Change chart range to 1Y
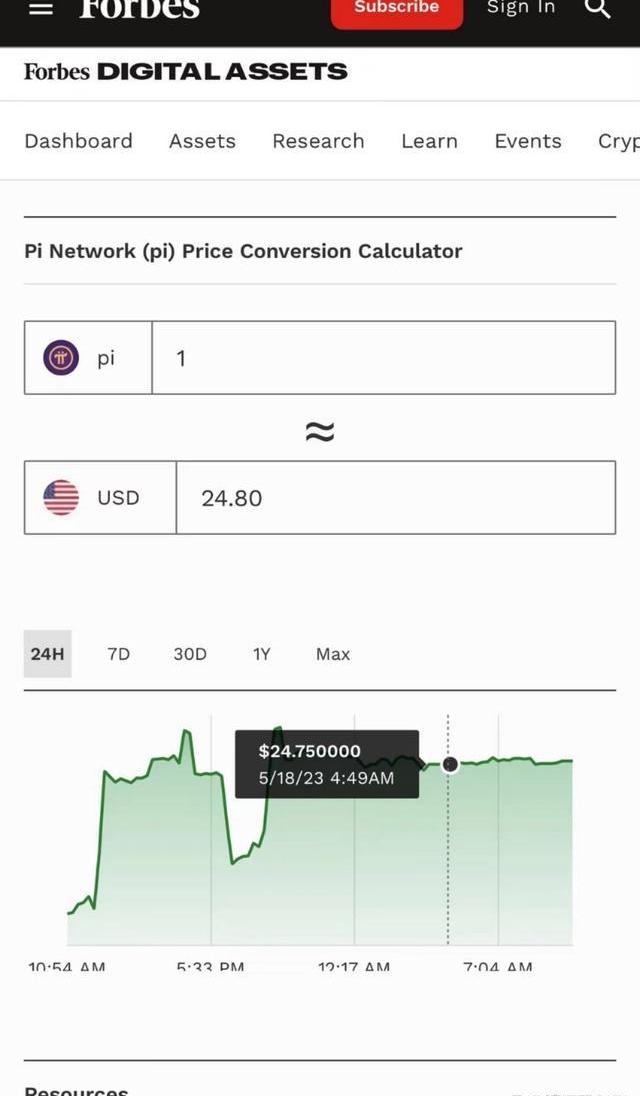640x1096 pixels. pos(261,654)
